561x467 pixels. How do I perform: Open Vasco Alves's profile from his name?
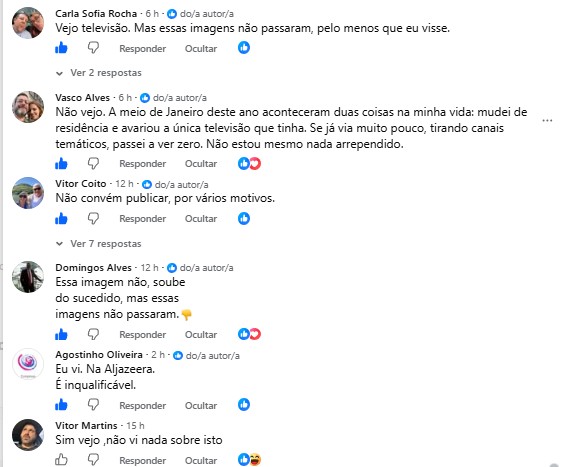[82, 98]
